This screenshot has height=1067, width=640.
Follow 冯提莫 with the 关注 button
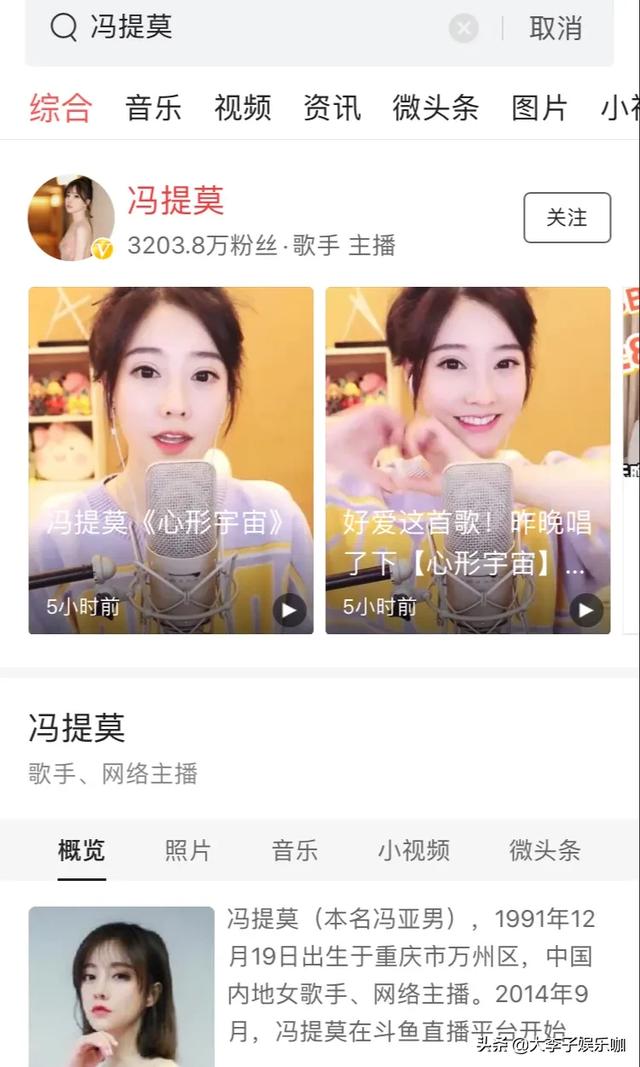(567, 217)
